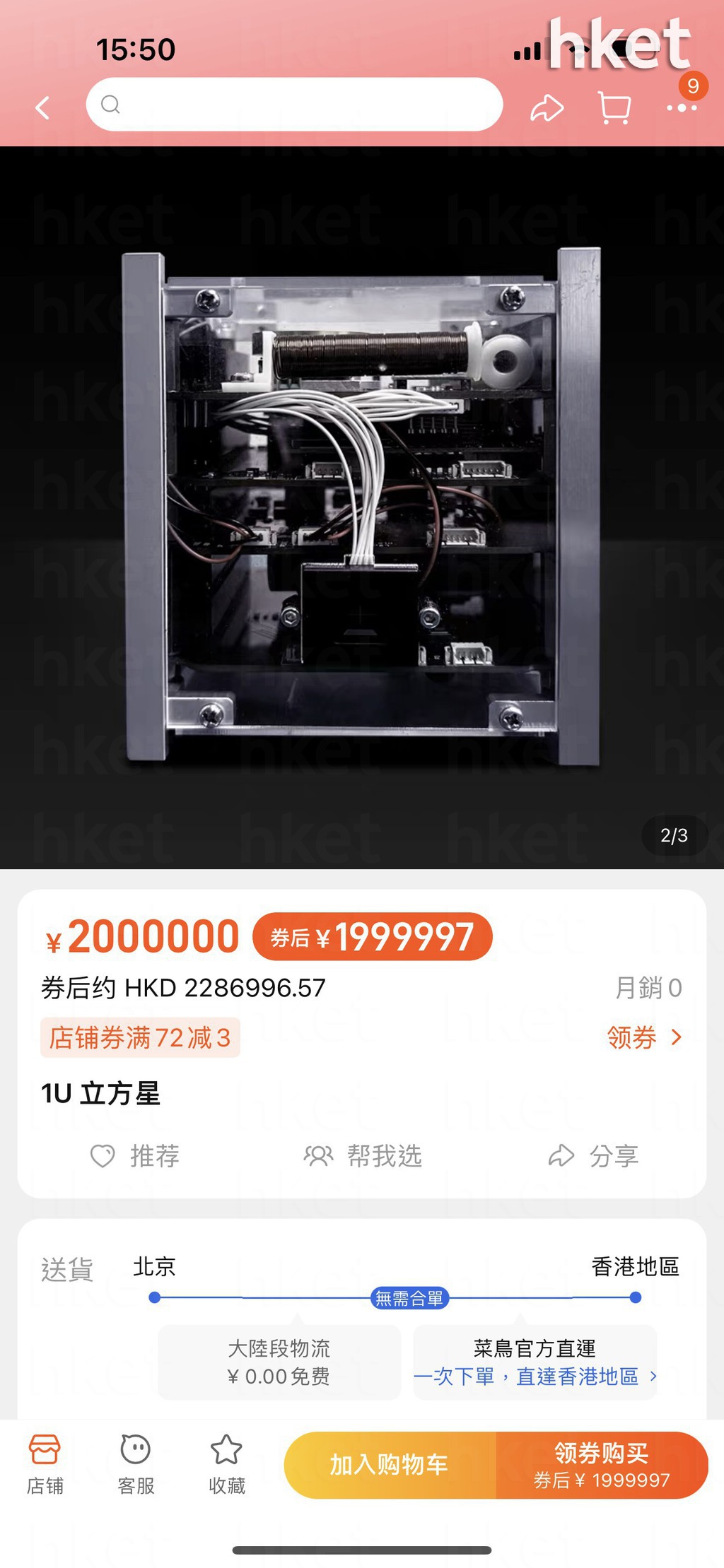Image resolution: width=724 pixels, height=1568 pixels.
Task: Recommend this item with 推荐
Action: tap(135, 1156)
